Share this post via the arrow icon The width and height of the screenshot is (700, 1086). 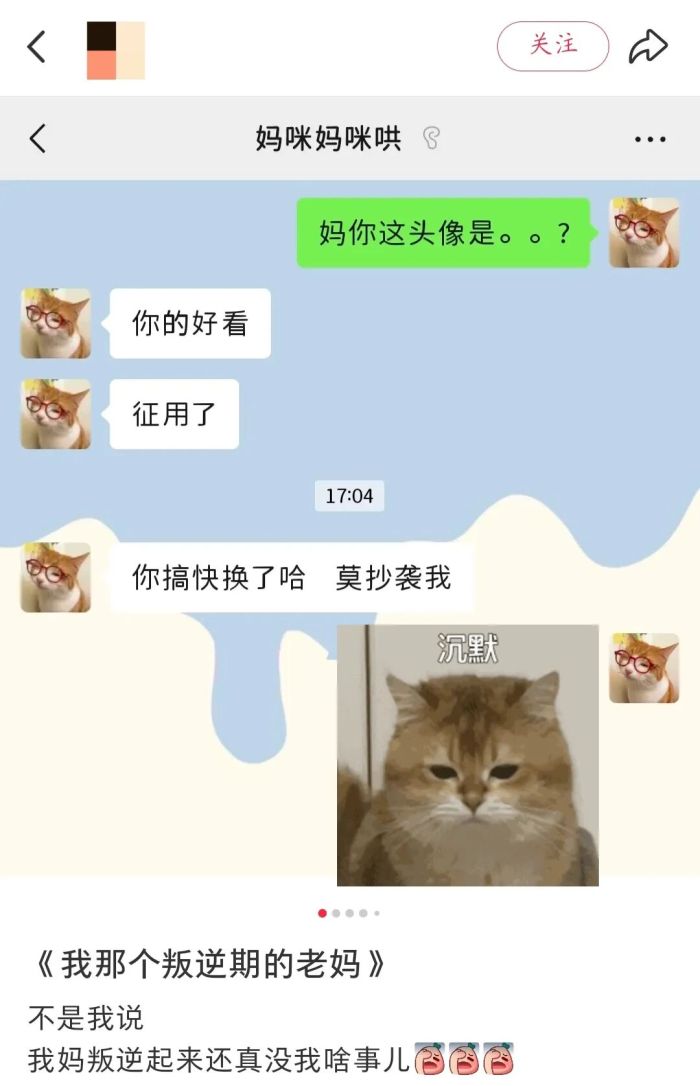point(647,46)
